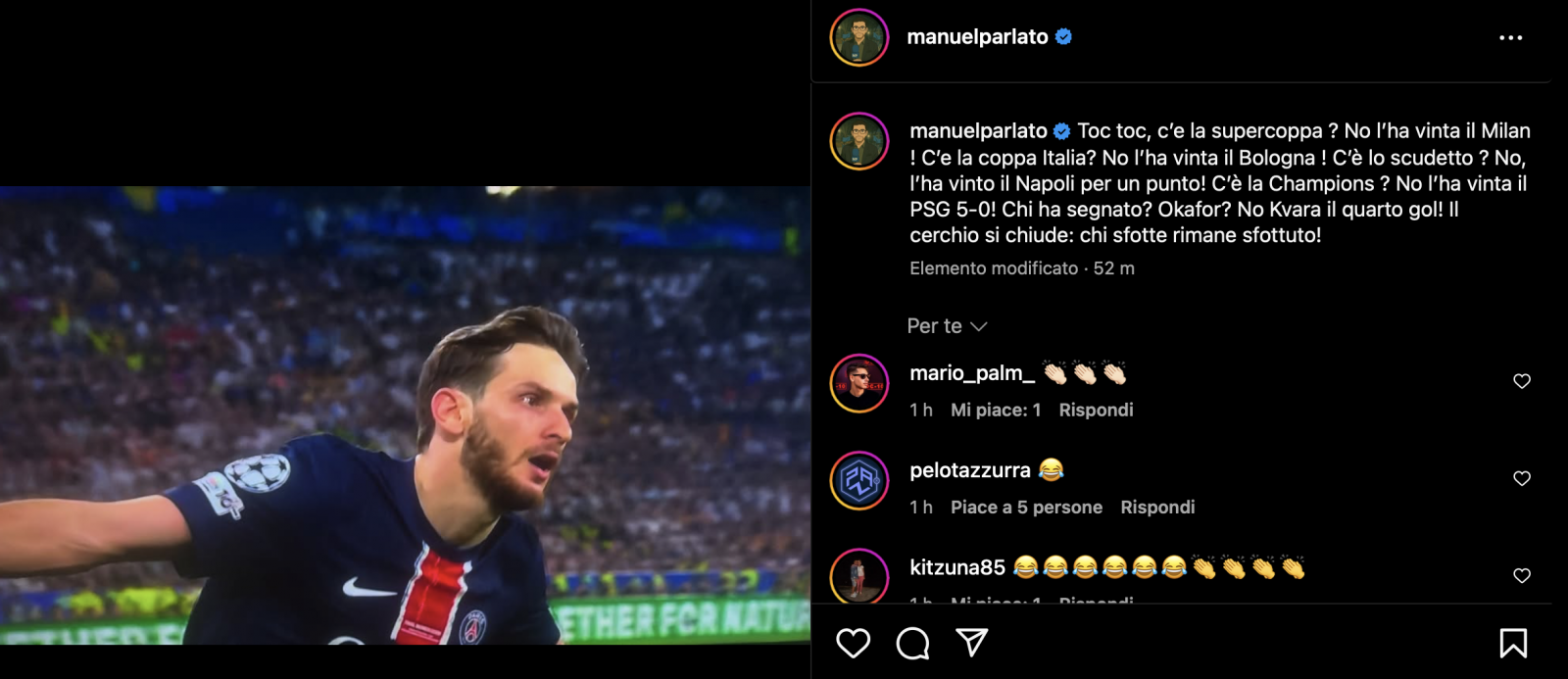Like this post with the heart icon

pyautogui.click(x=853, y=644)
